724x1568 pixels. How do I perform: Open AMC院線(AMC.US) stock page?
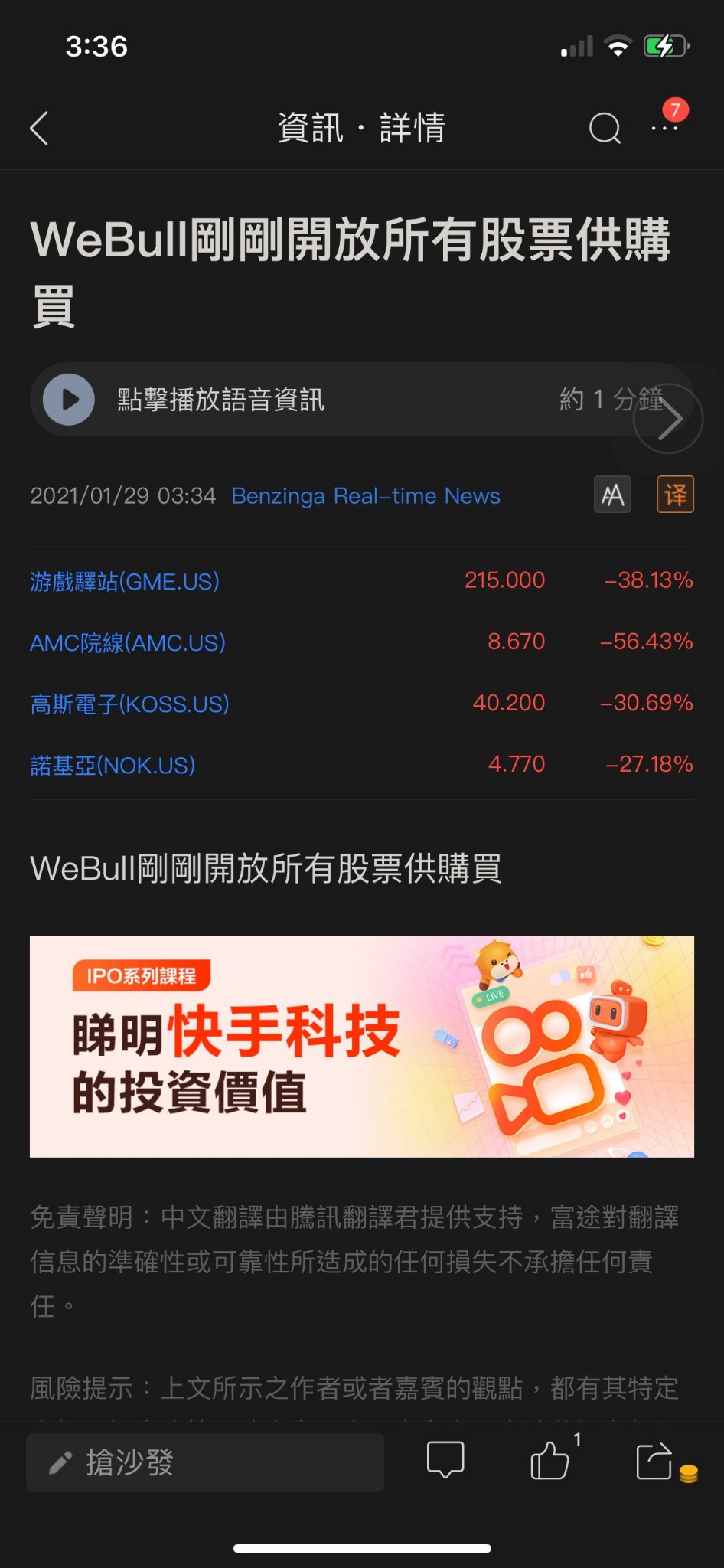[128, 642]
